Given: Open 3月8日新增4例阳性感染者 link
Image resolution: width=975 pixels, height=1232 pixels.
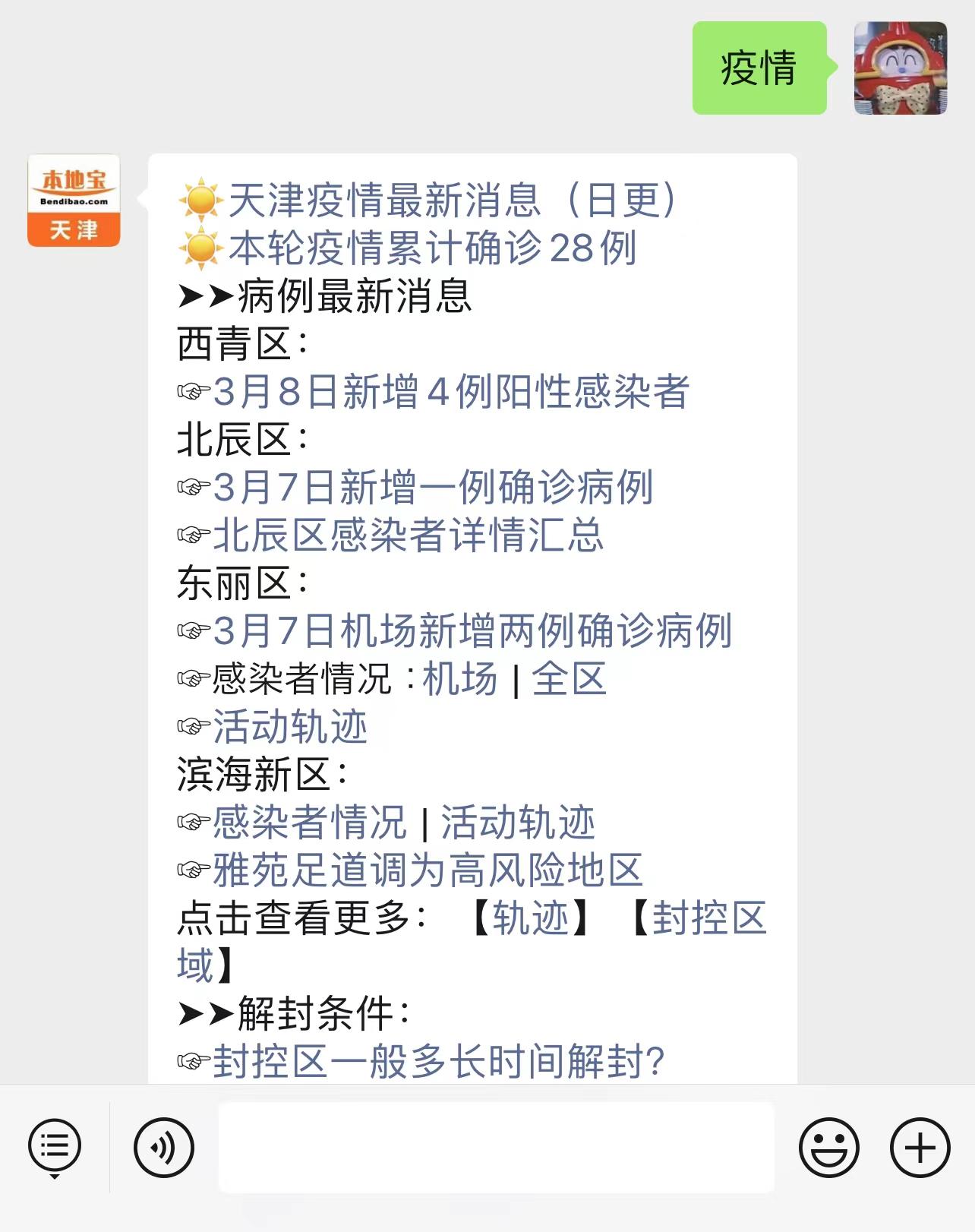Looking at the screenshot, I should point(450,392).
